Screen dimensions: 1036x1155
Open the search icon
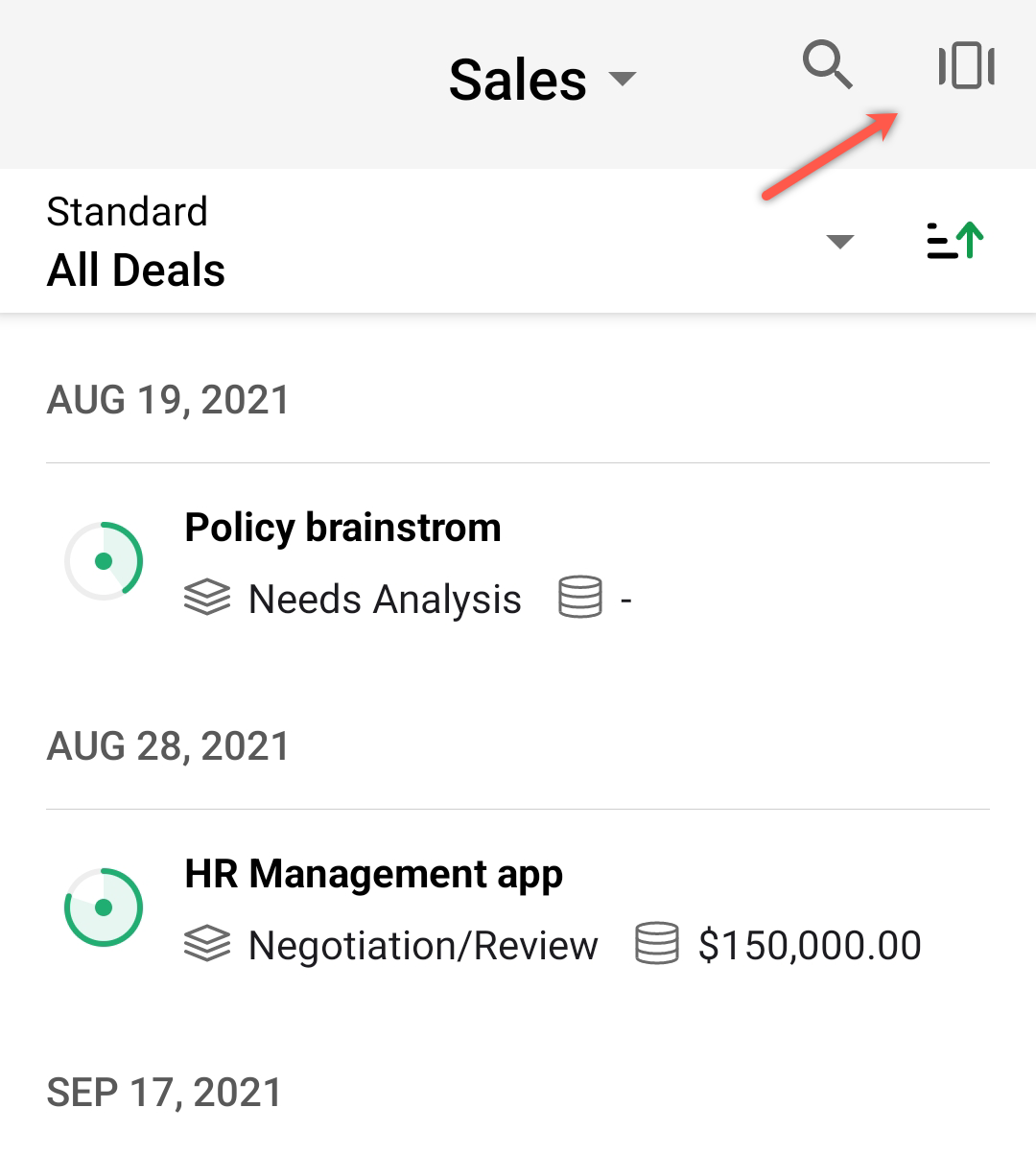827,66
